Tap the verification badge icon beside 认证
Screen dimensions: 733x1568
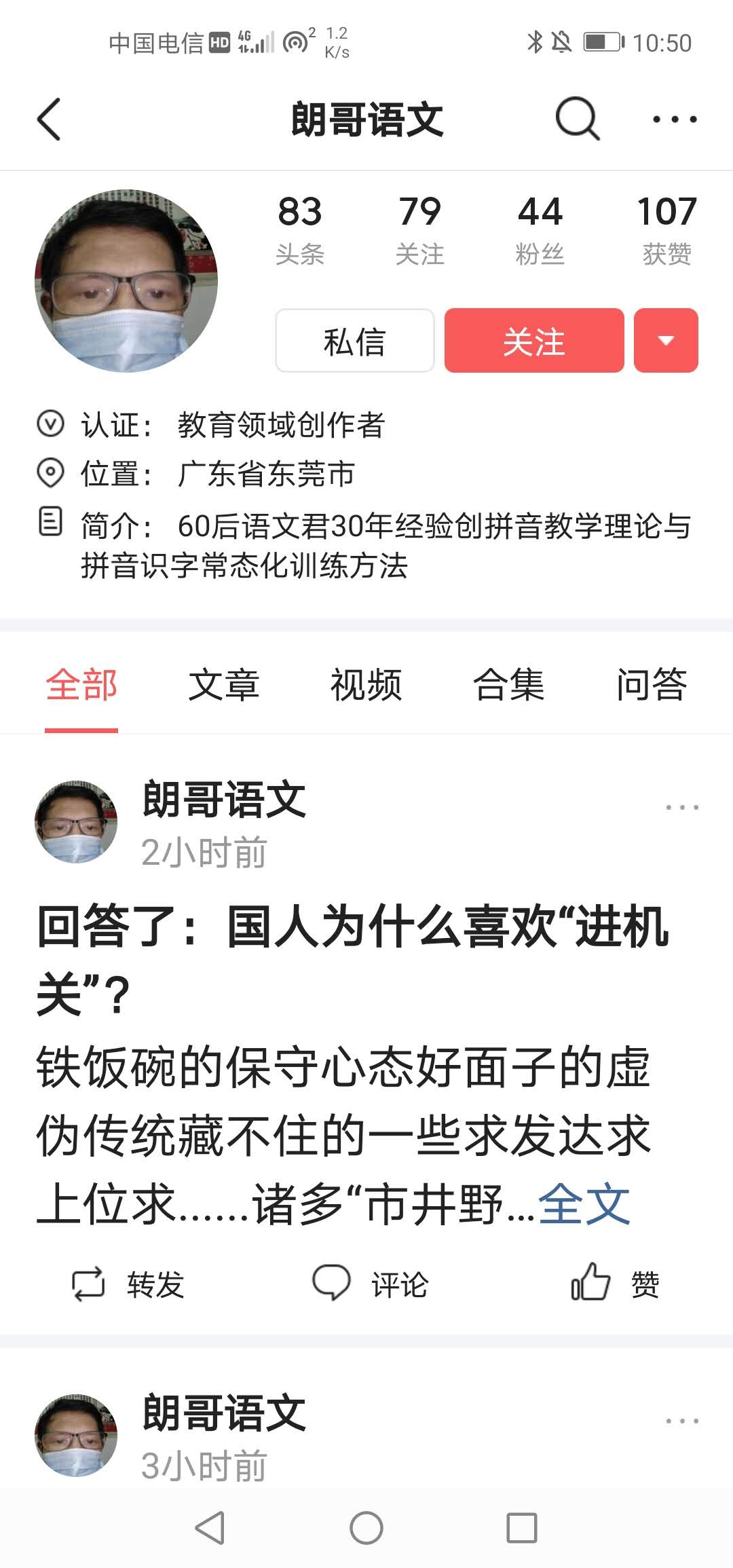coord(49,426)
